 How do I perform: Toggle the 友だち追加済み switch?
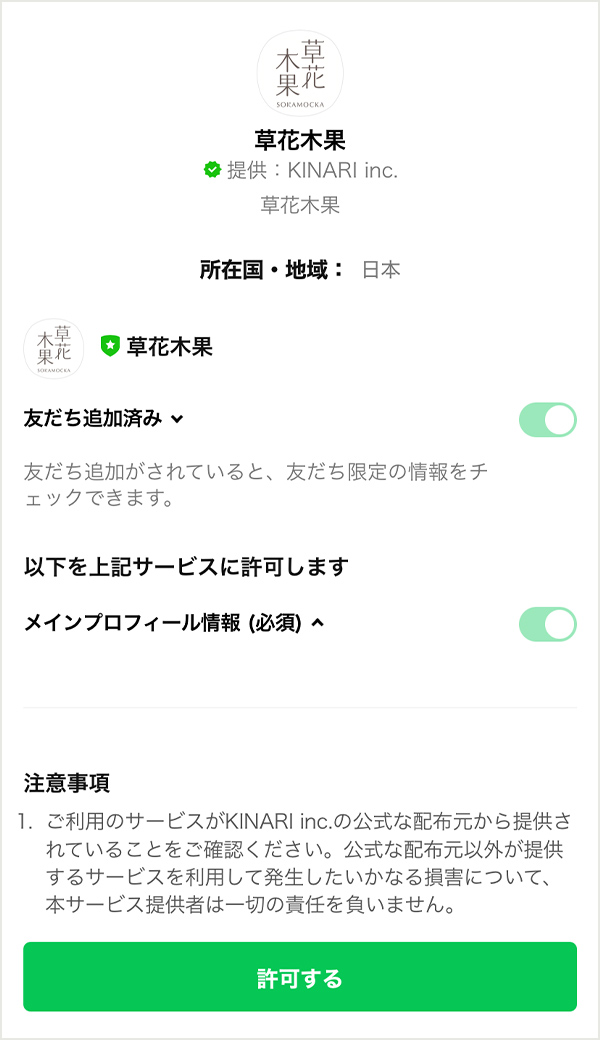pos(547,420)
